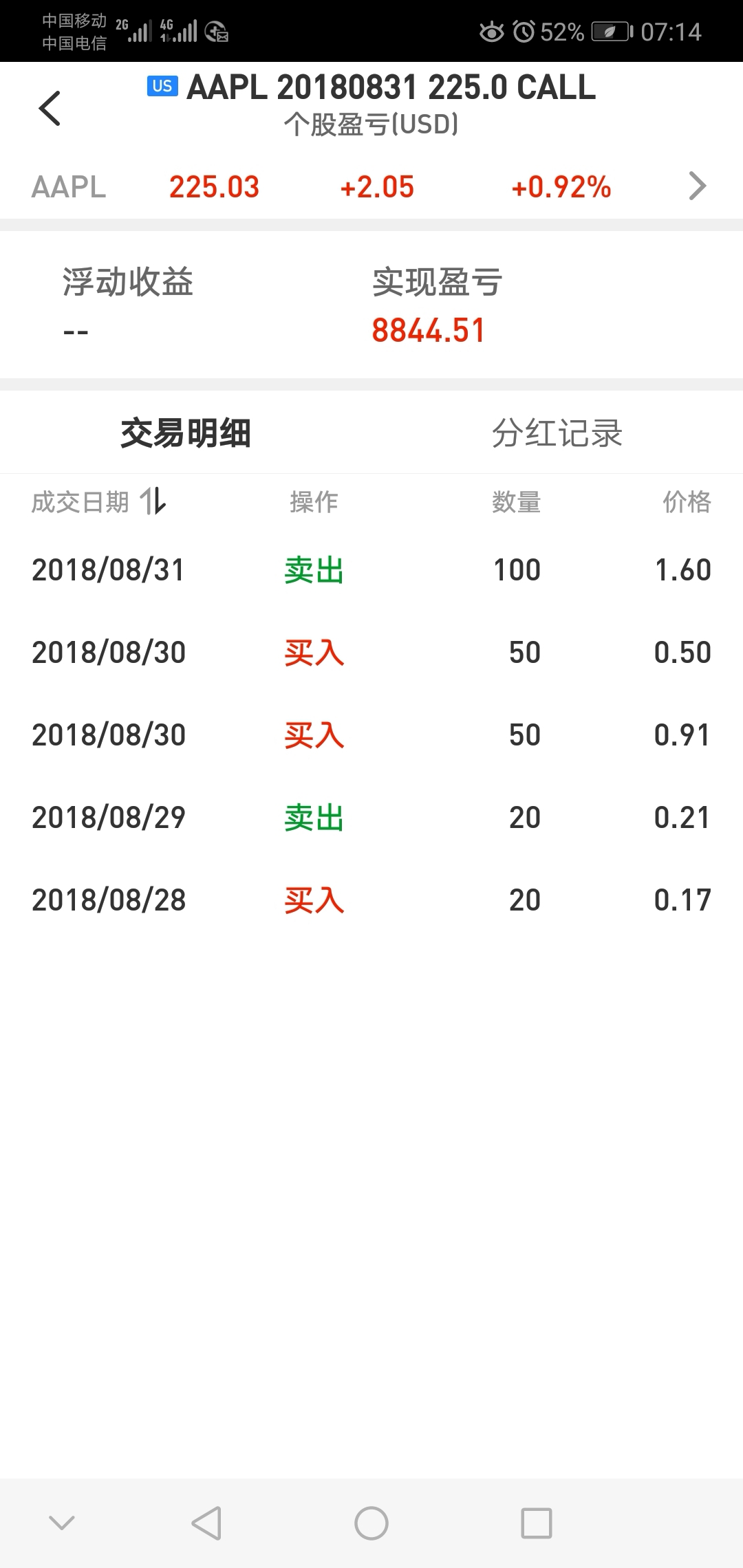Go back using the top-left arrow
This screenshot has width=743, height=1568.
(50, 108)
